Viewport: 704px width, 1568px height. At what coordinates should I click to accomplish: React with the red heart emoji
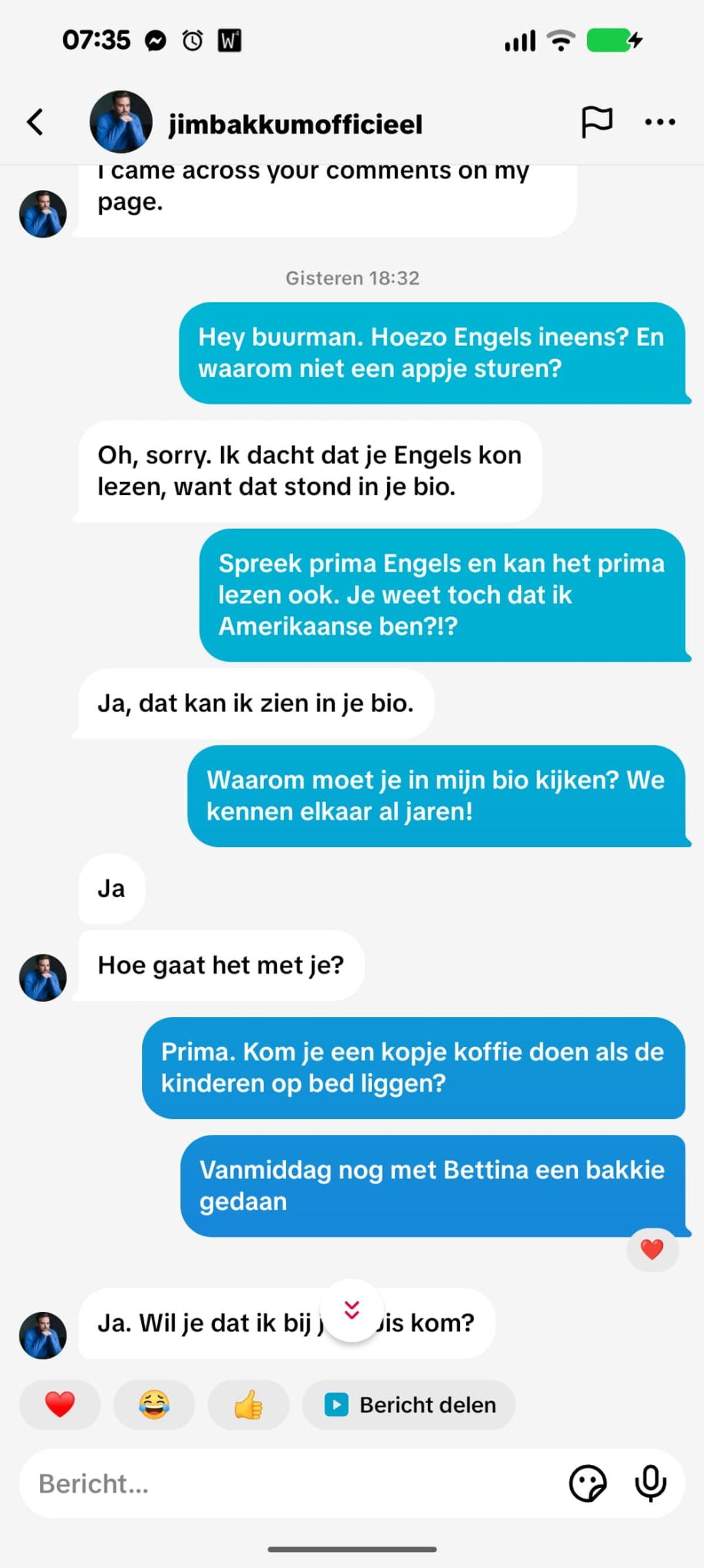click(60, 1405)
